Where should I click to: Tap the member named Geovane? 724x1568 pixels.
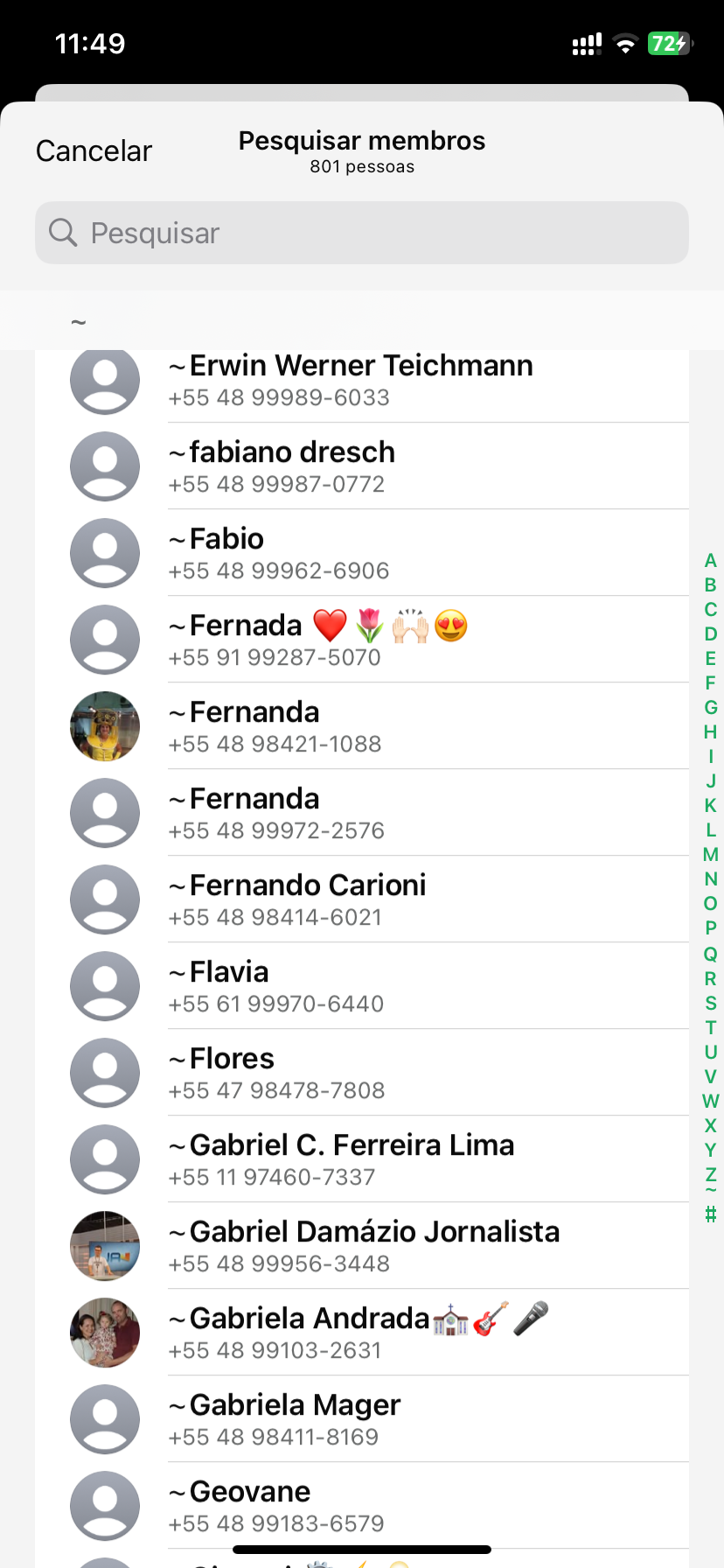[360, 1506]
